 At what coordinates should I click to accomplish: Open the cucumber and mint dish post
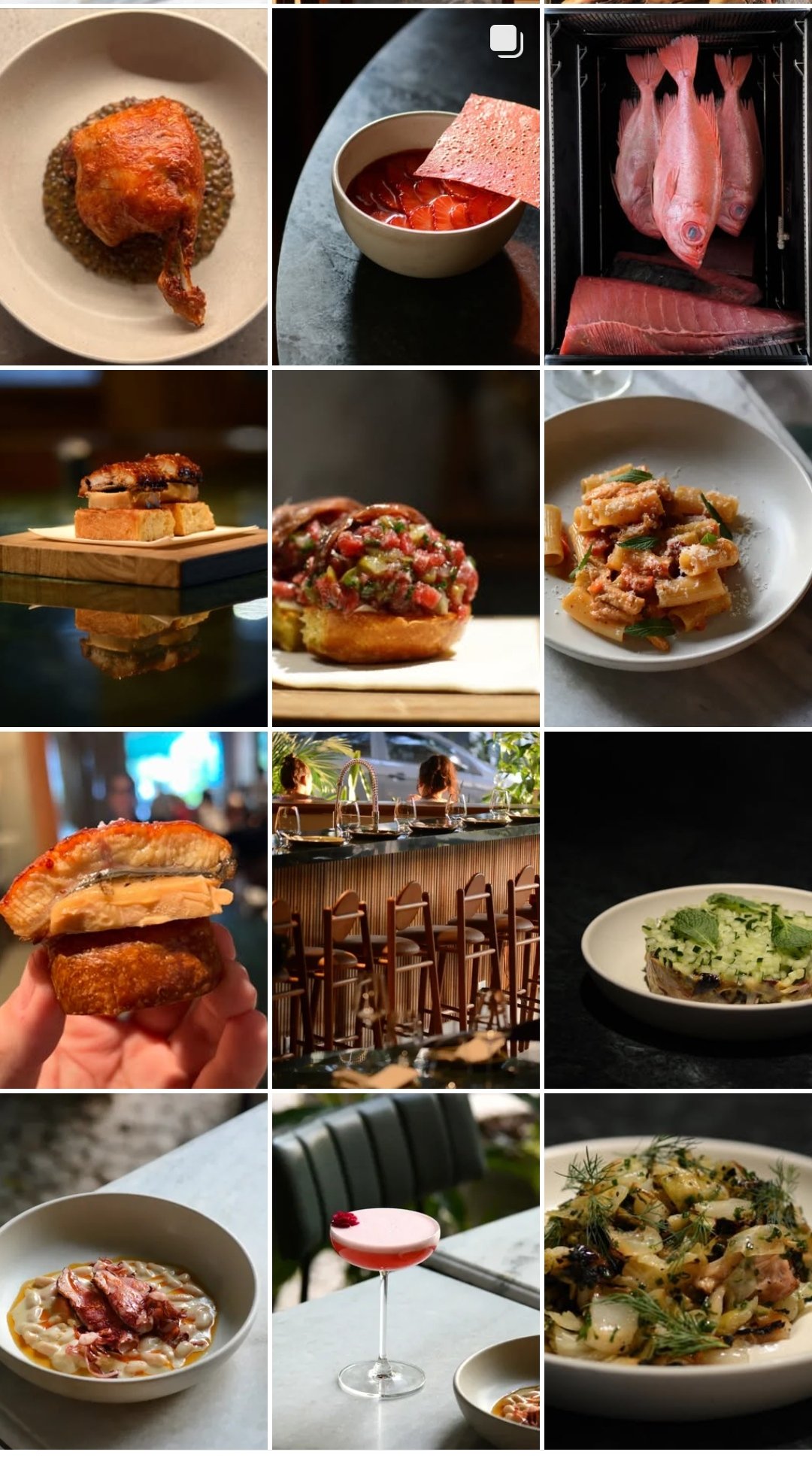pyautogui.click(x=678, y=910)
